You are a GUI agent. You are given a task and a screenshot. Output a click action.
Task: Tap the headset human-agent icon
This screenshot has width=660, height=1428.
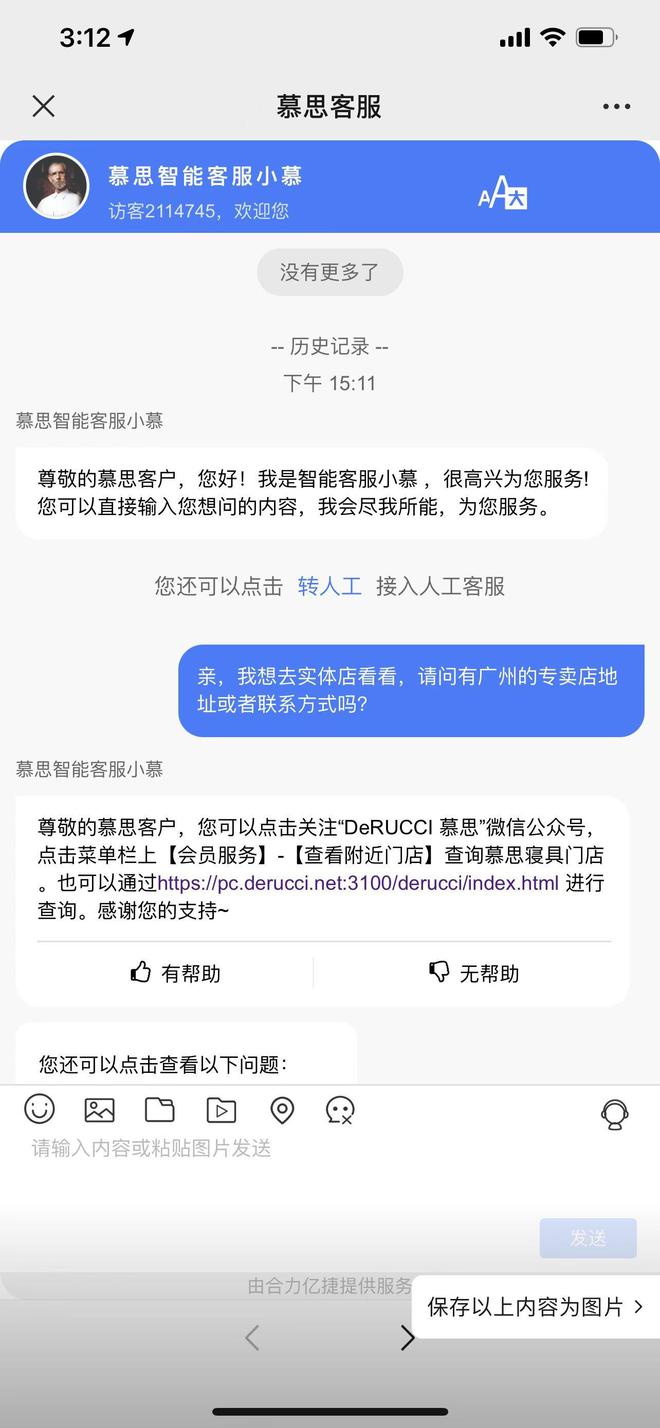coord(615,1113)
